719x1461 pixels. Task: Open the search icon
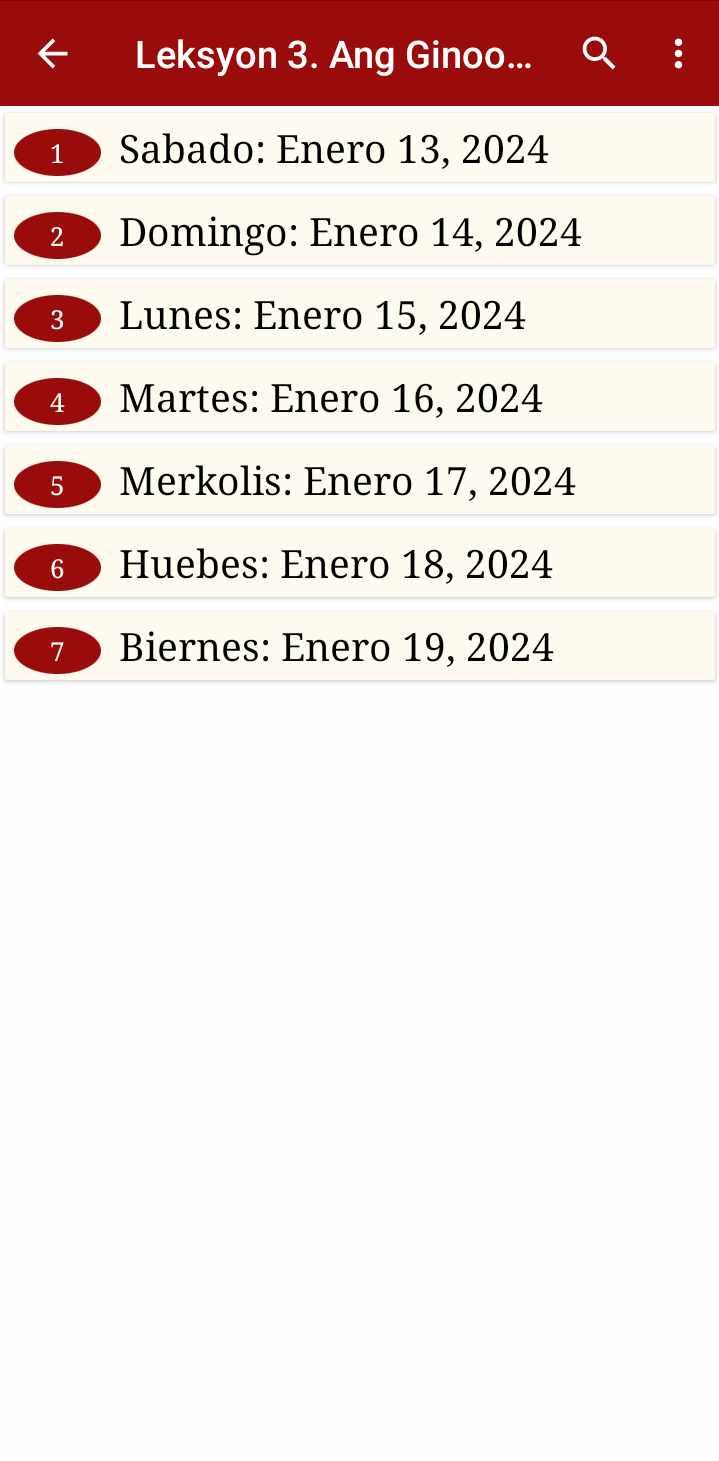pyautogui.click(x=599, y=54)
